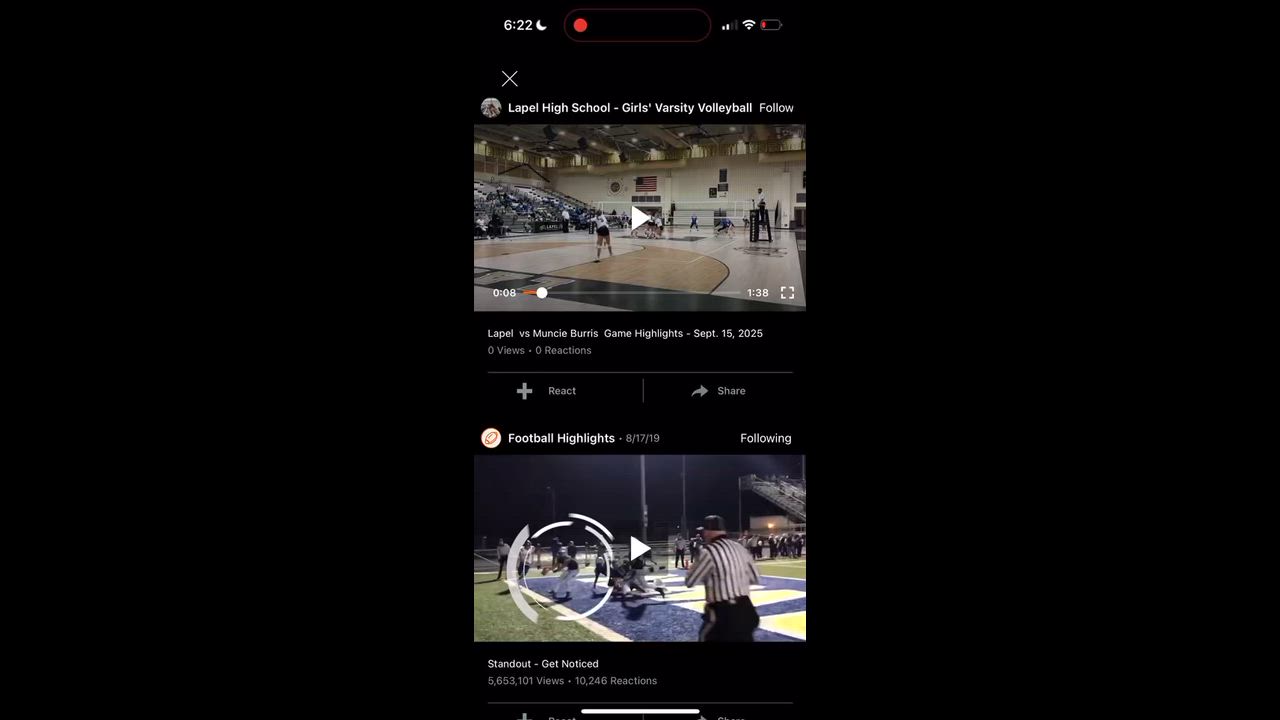Follow Lapel High School Girls' Varsity Volleyball
Image resolution: width=1280 pixels, height=720 pixels.
[x=776, y=108]
